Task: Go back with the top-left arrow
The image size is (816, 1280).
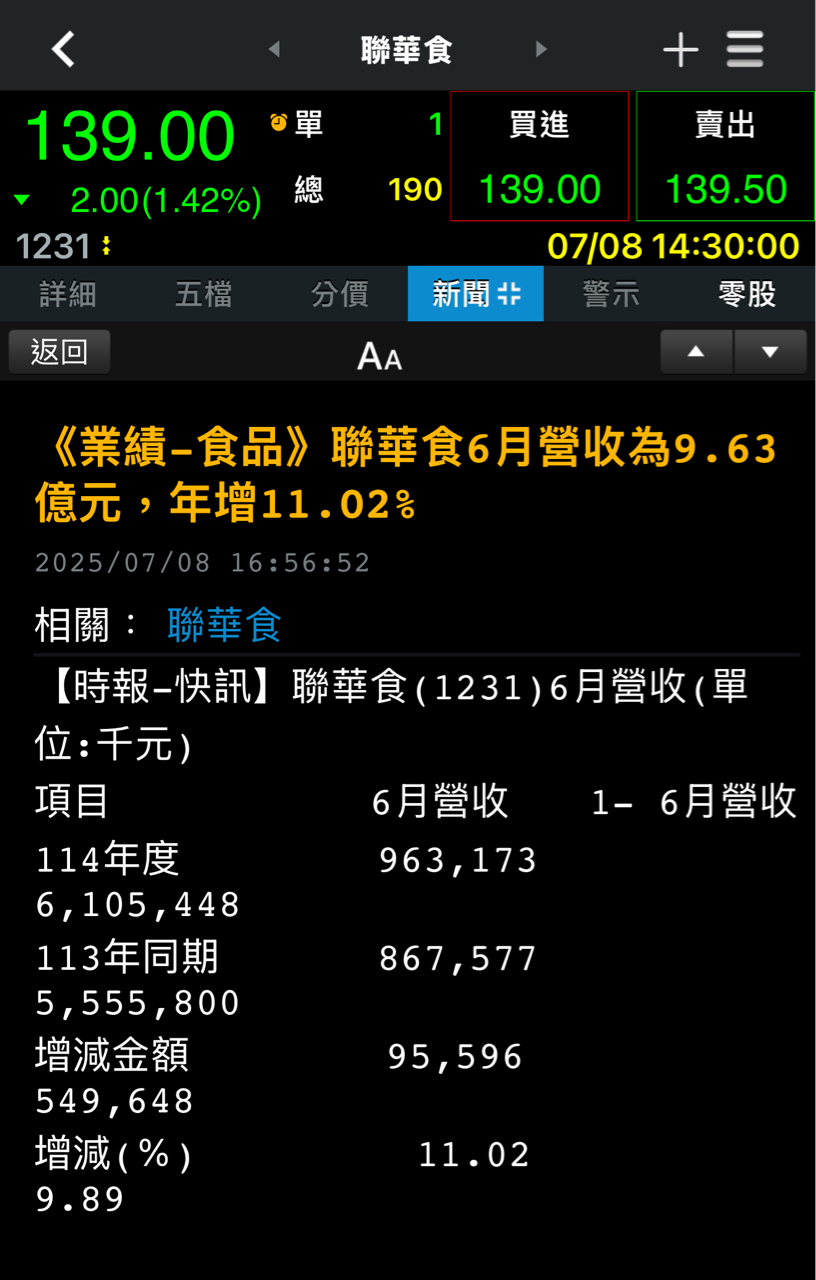Action: tap(63, 48)
